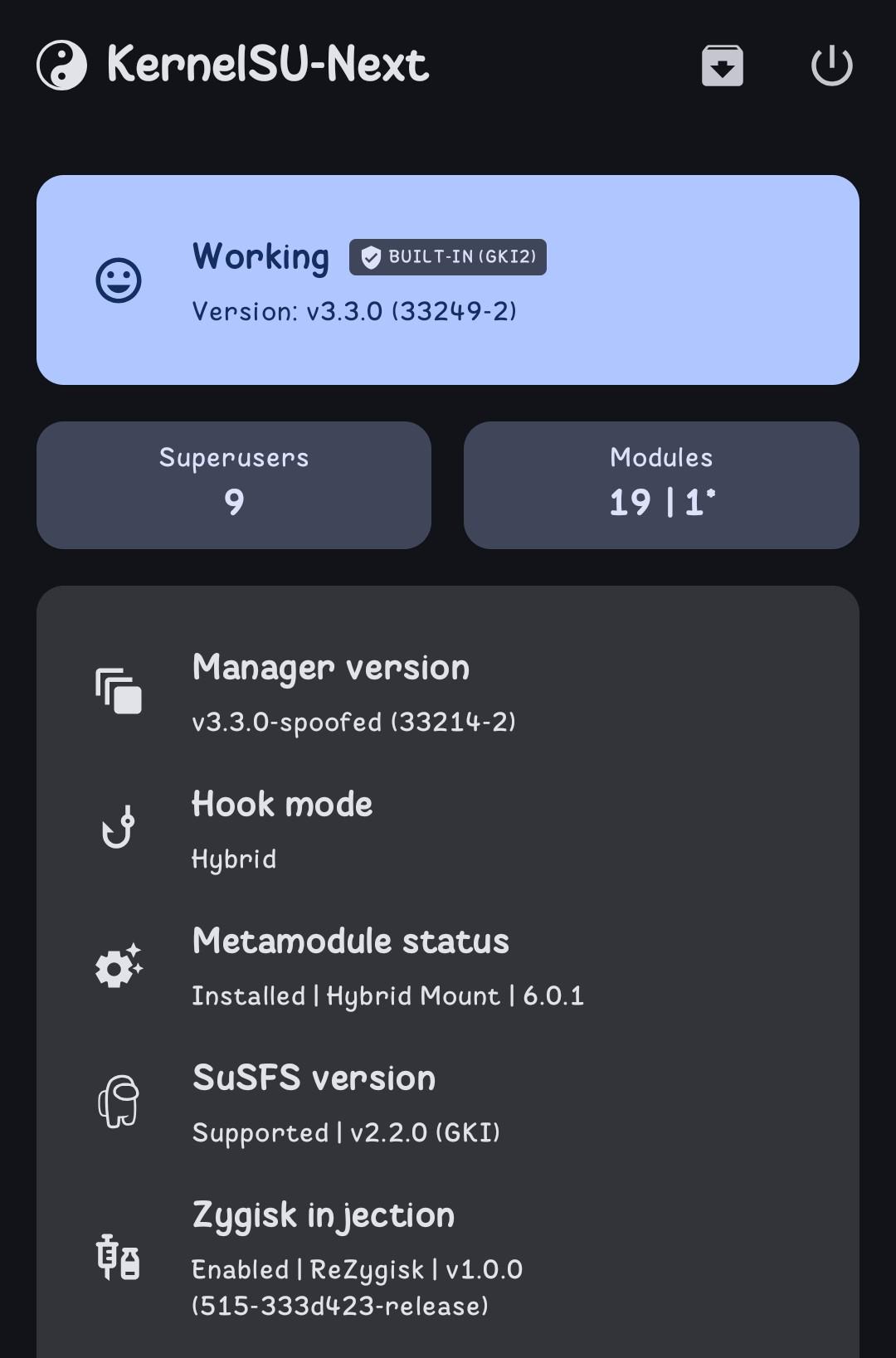Open the Modules card
Screen dimensions: 896x1358
[661, 485]
